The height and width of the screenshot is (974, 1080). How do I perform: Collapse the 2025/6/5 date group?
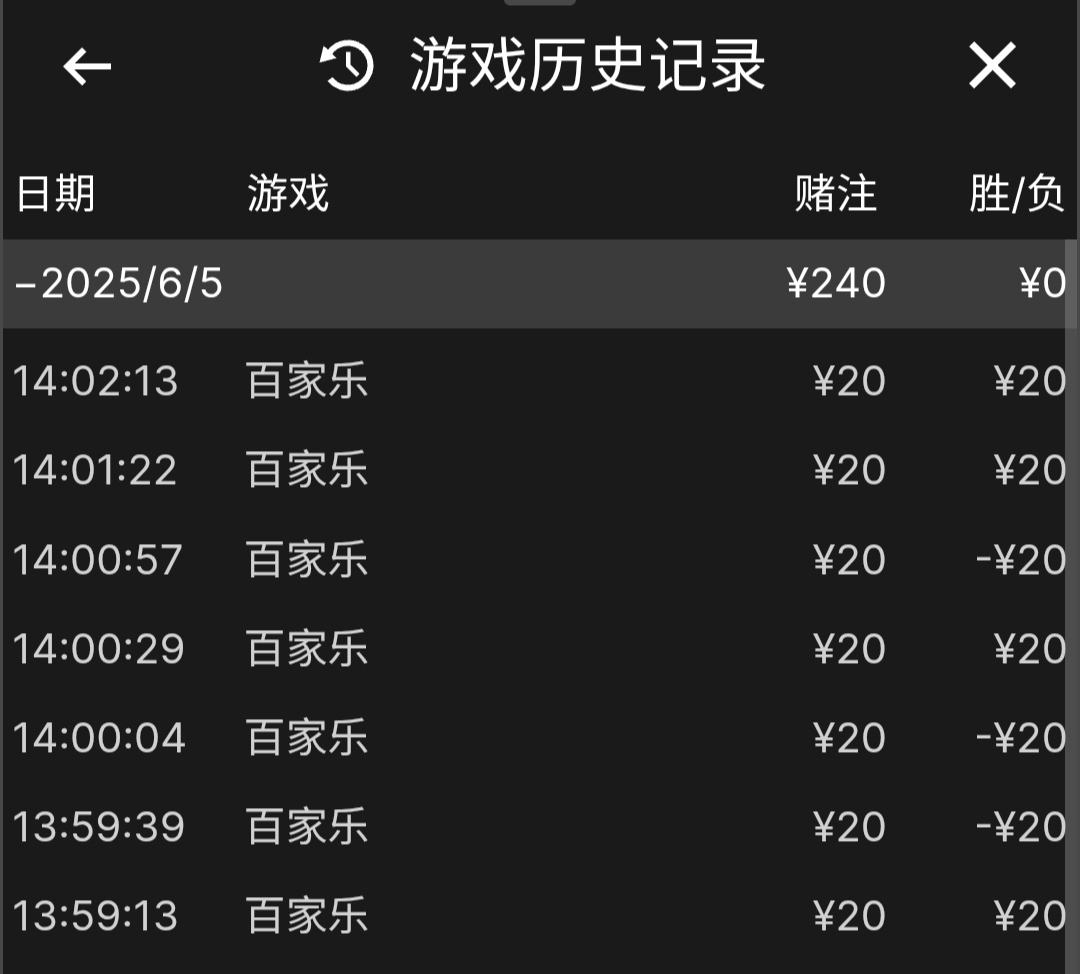click(120, 284)
